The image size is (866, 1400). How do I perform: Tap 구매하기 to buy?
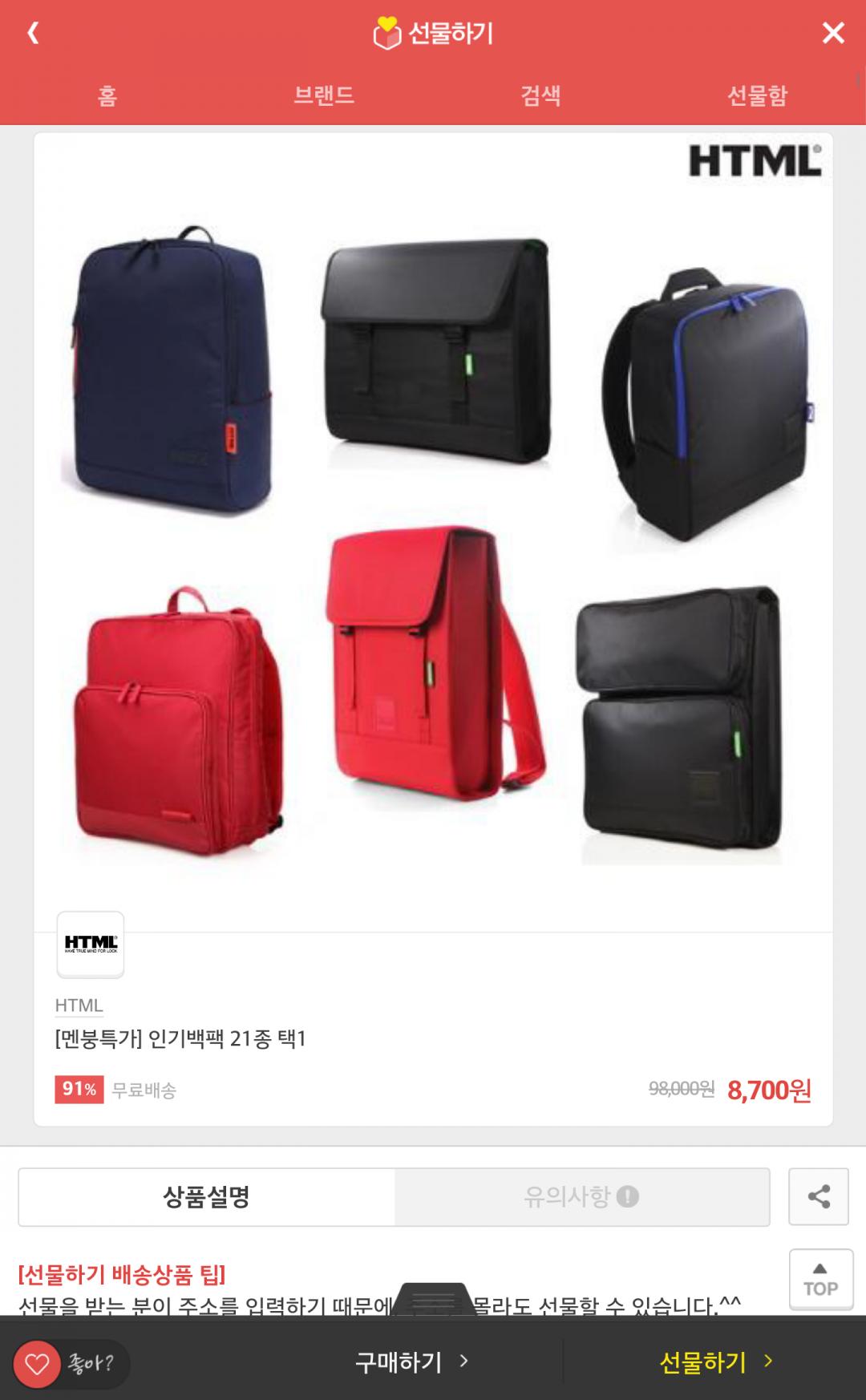tap(412, 1362)
